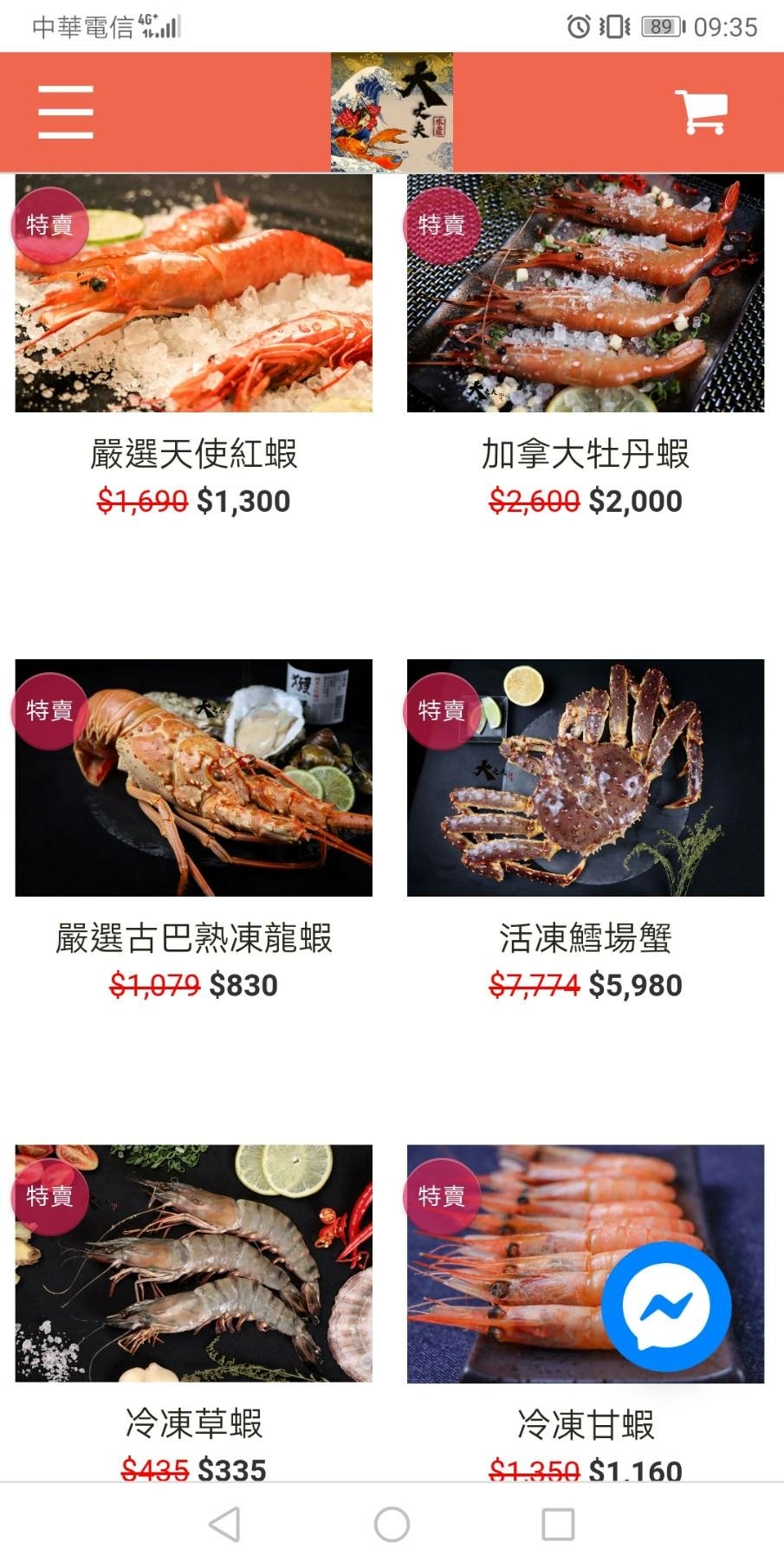Tap the store logo in the header

pos(392,112)
